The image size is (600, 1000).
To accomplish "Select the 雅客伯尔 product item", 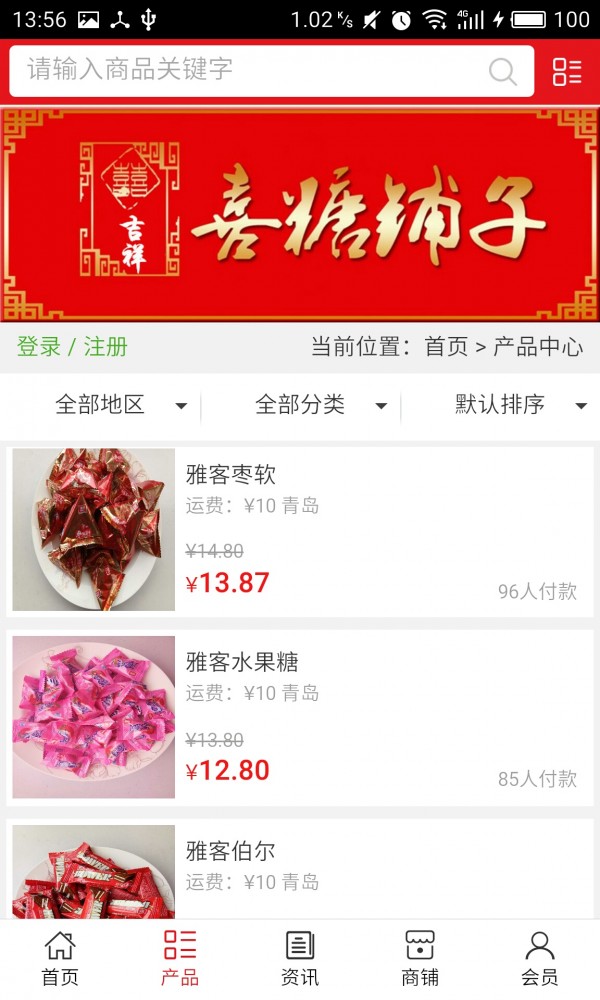I will (x=300, y=870).
